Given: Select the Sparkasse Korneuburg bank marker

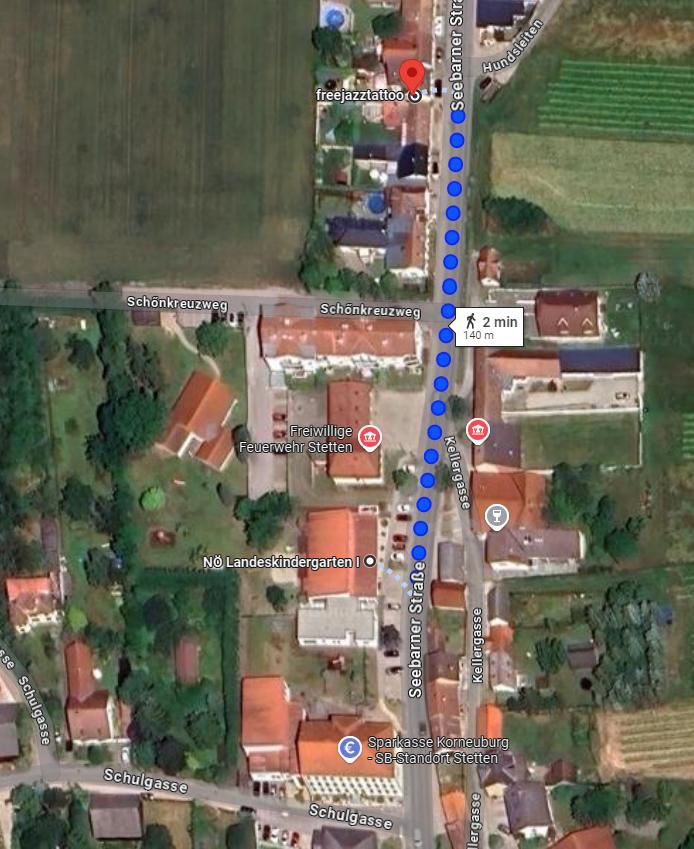Looking at the screenshot, I should [x=349, y=748].
